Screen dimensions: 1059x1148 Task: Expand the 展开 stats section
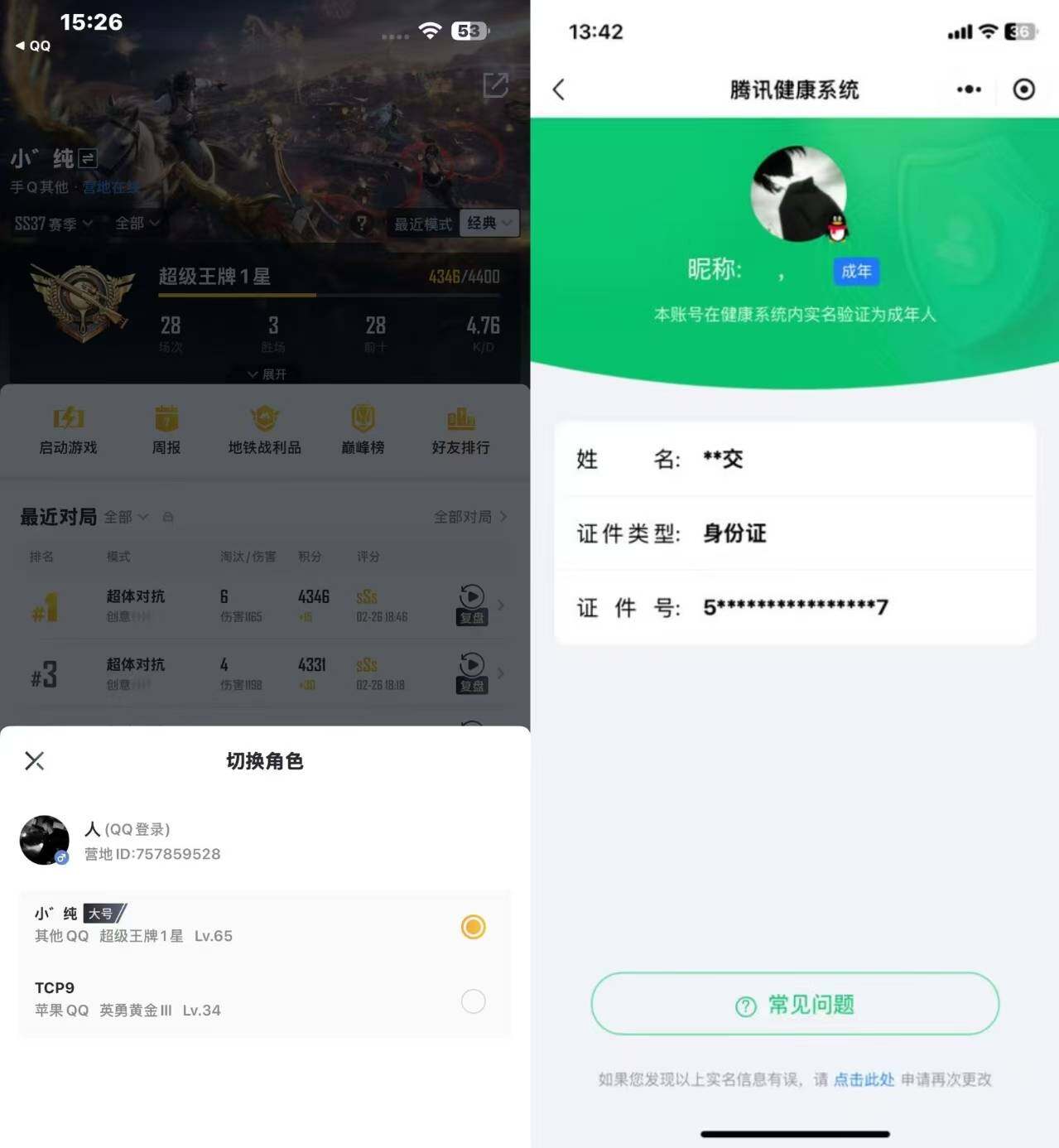[x=267, y=374]
